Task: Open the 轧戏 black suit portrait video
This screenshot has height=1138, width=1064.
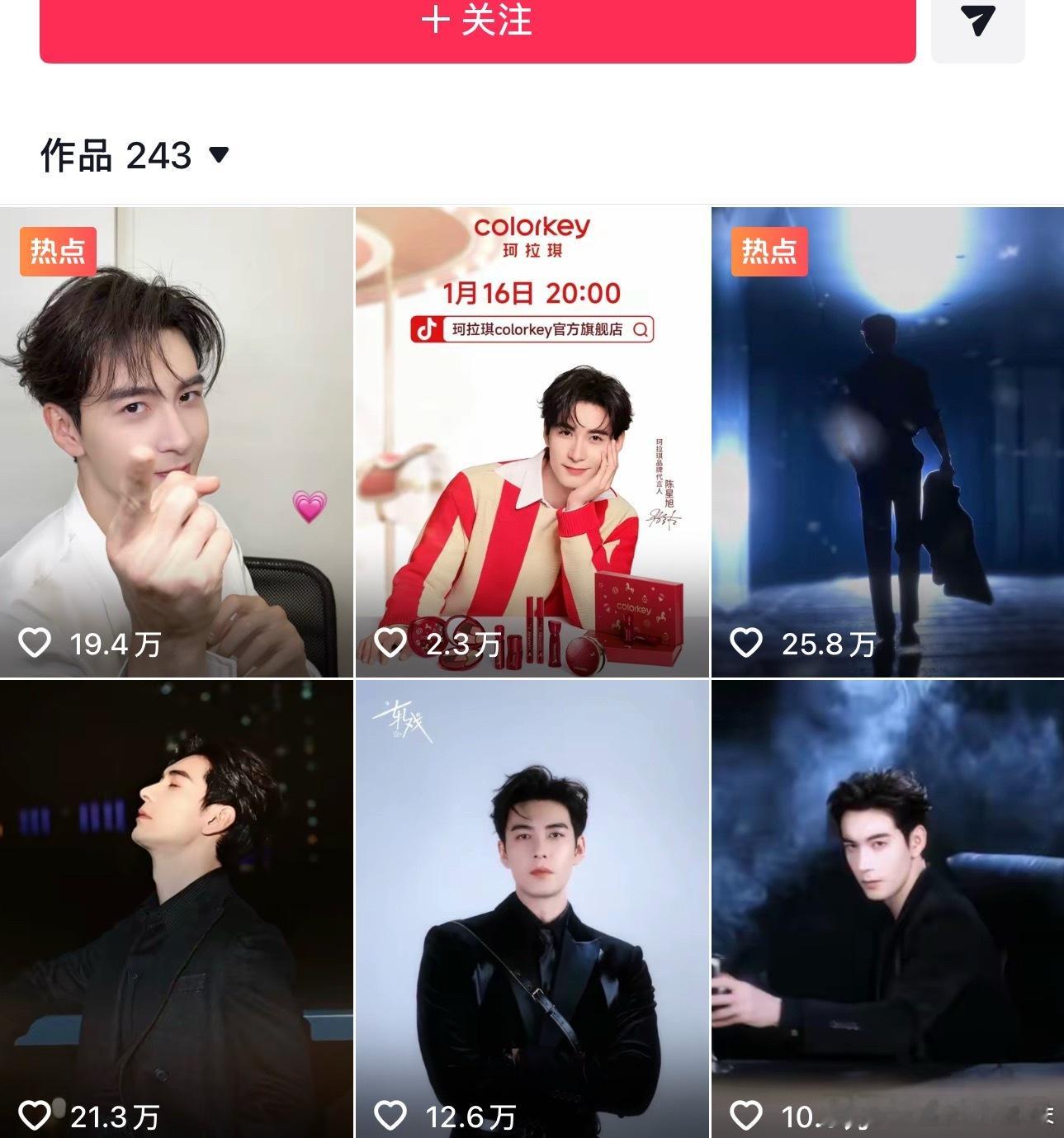Action: pyautogui.click(x=532, y=908)
